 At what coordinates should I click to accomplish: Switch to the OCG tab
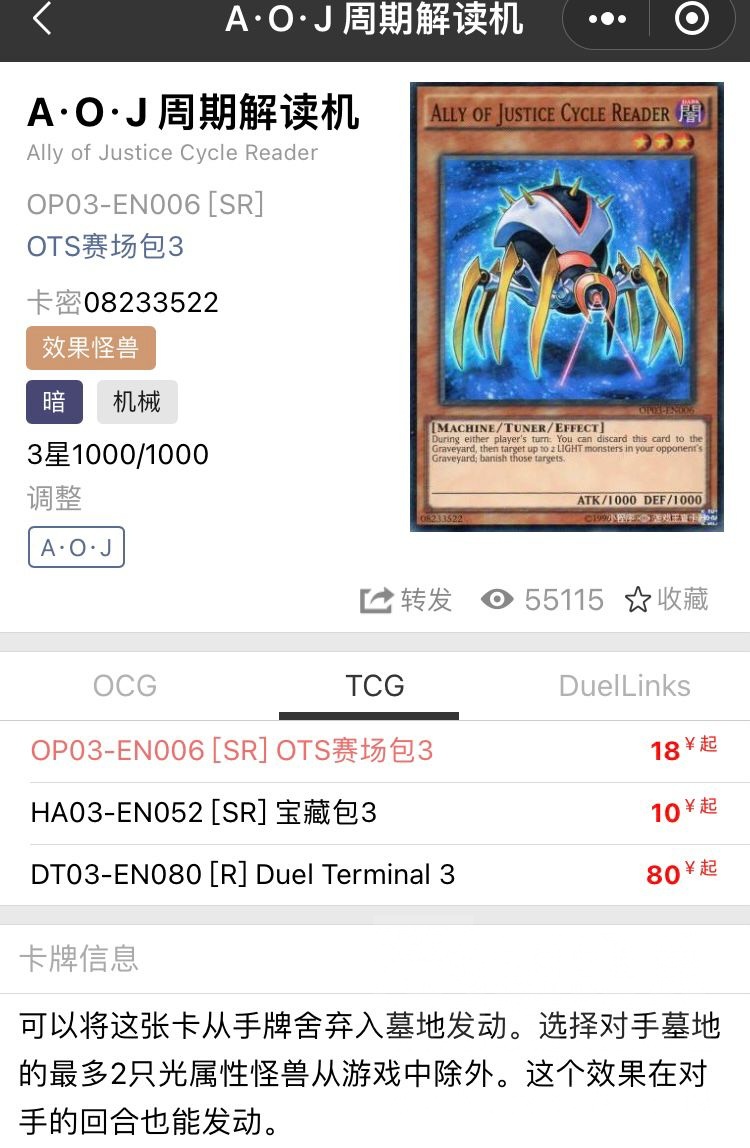click(125, 686)
